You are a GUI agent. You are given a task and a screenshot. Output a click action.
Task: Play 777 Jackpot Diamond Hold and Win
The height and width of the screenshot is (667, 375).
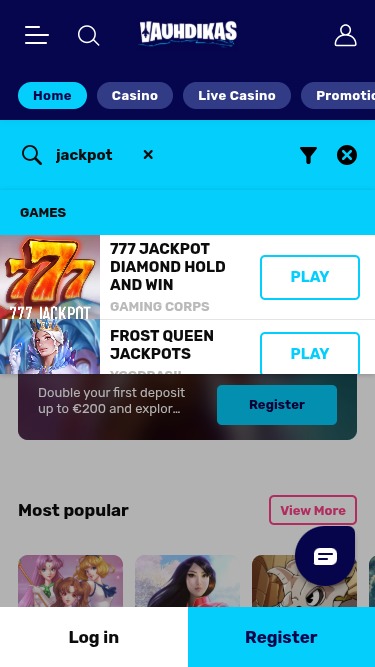[310, 277]
